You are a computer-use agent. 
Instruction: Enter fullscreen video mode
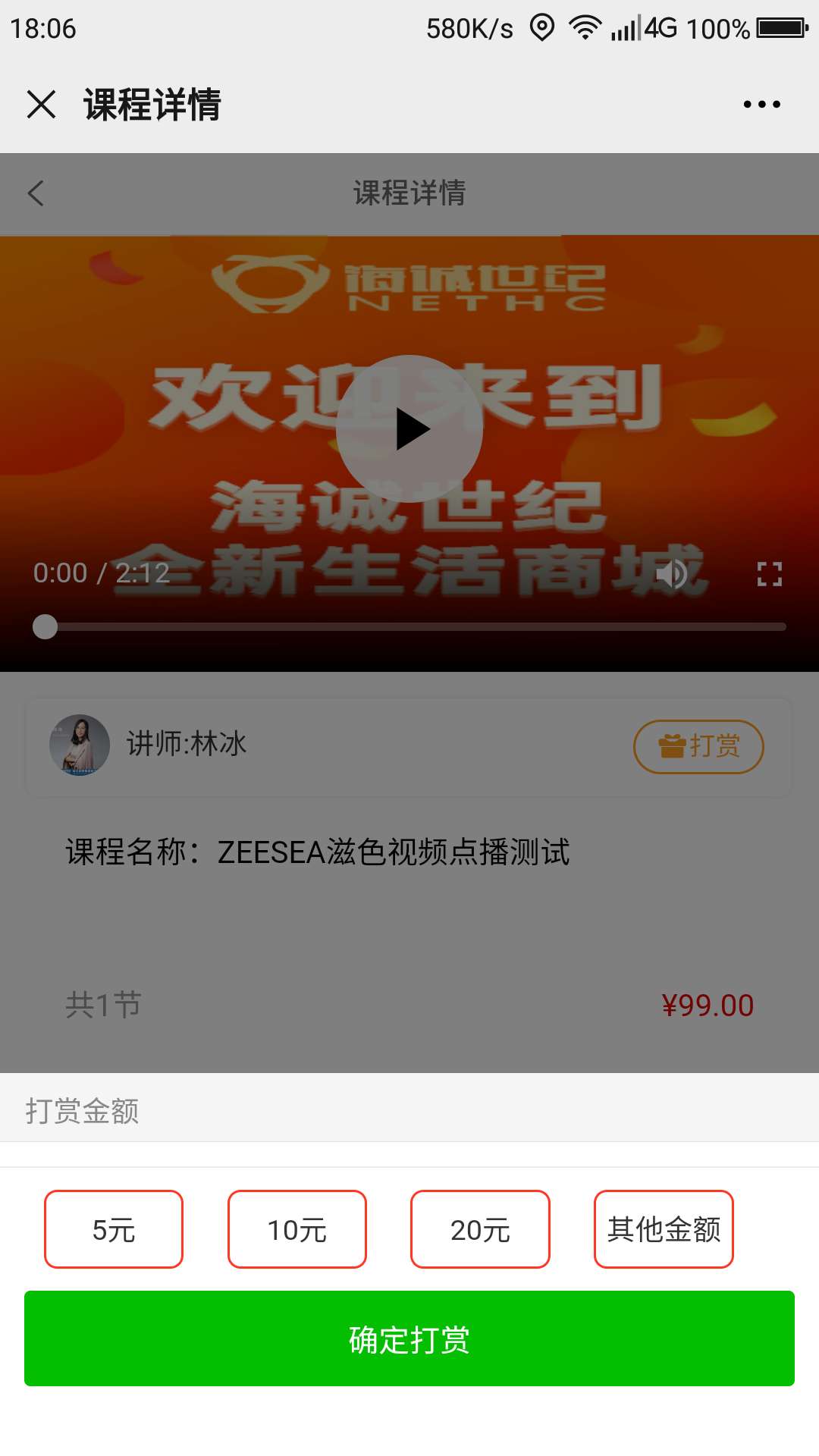point(769,574)
